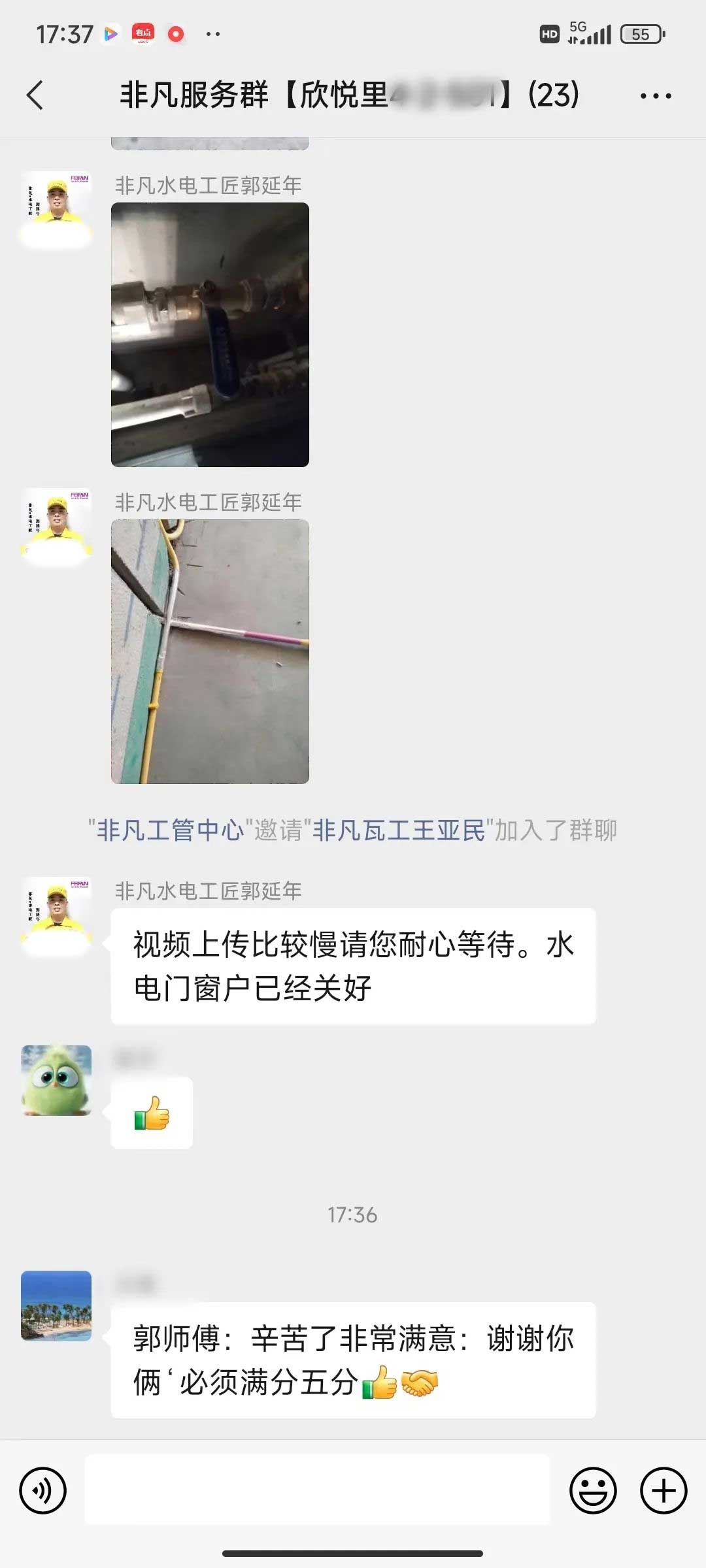
Task: Open the yellow pipe floor photo
Action: point(210,651)
